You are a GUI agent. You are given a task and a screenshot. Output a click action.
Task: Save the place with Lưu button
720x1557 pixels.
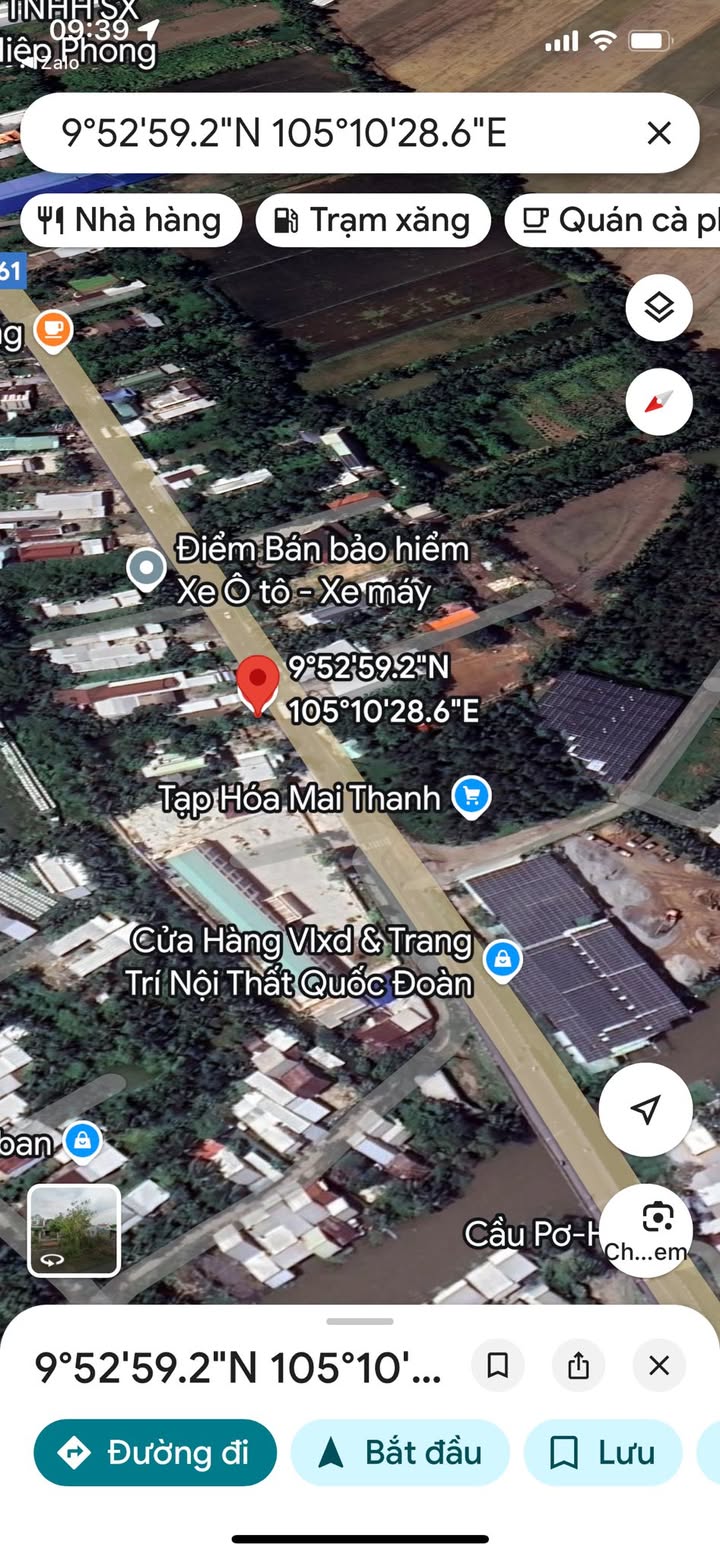(x=603, y=1452)
